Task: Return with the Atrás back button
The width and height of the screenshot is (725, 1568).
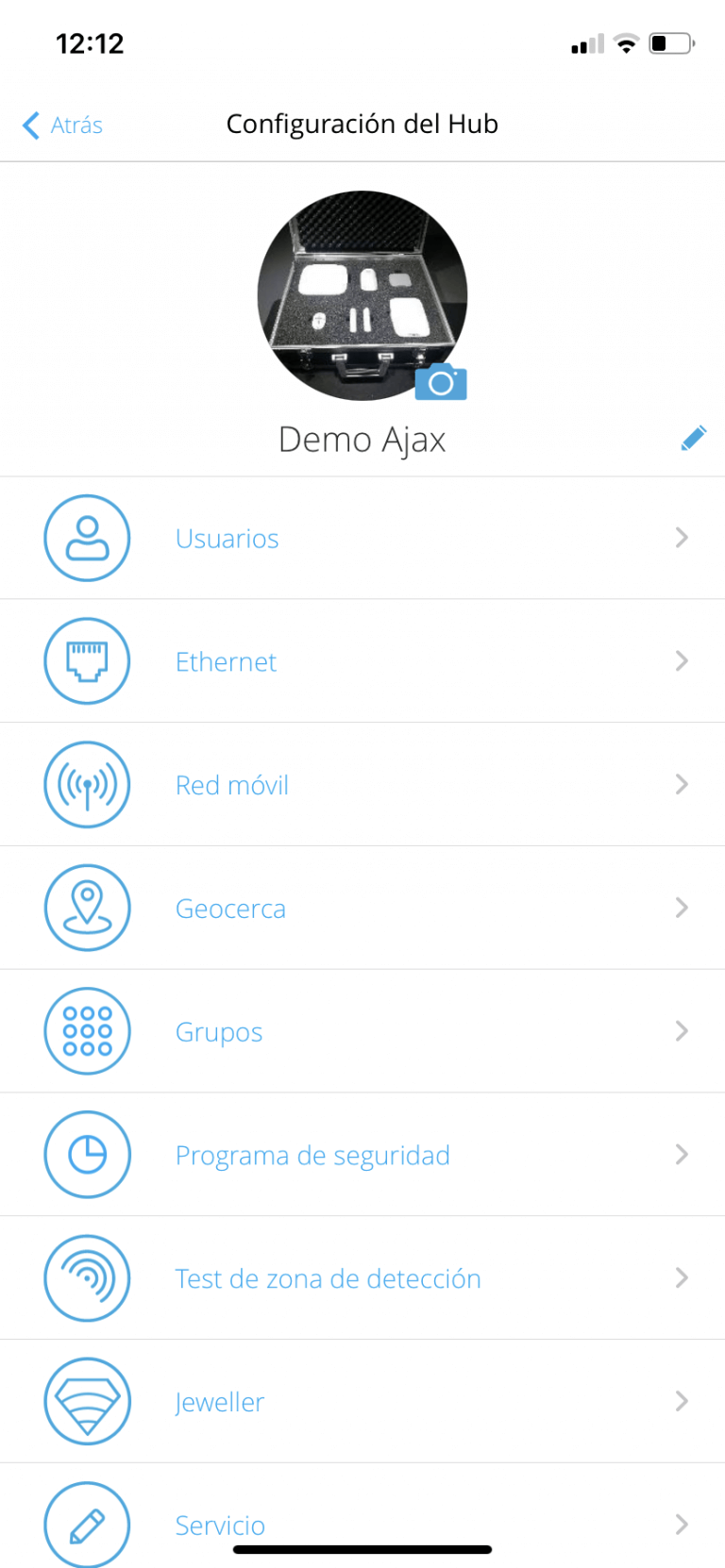Action: coord(60,125)
